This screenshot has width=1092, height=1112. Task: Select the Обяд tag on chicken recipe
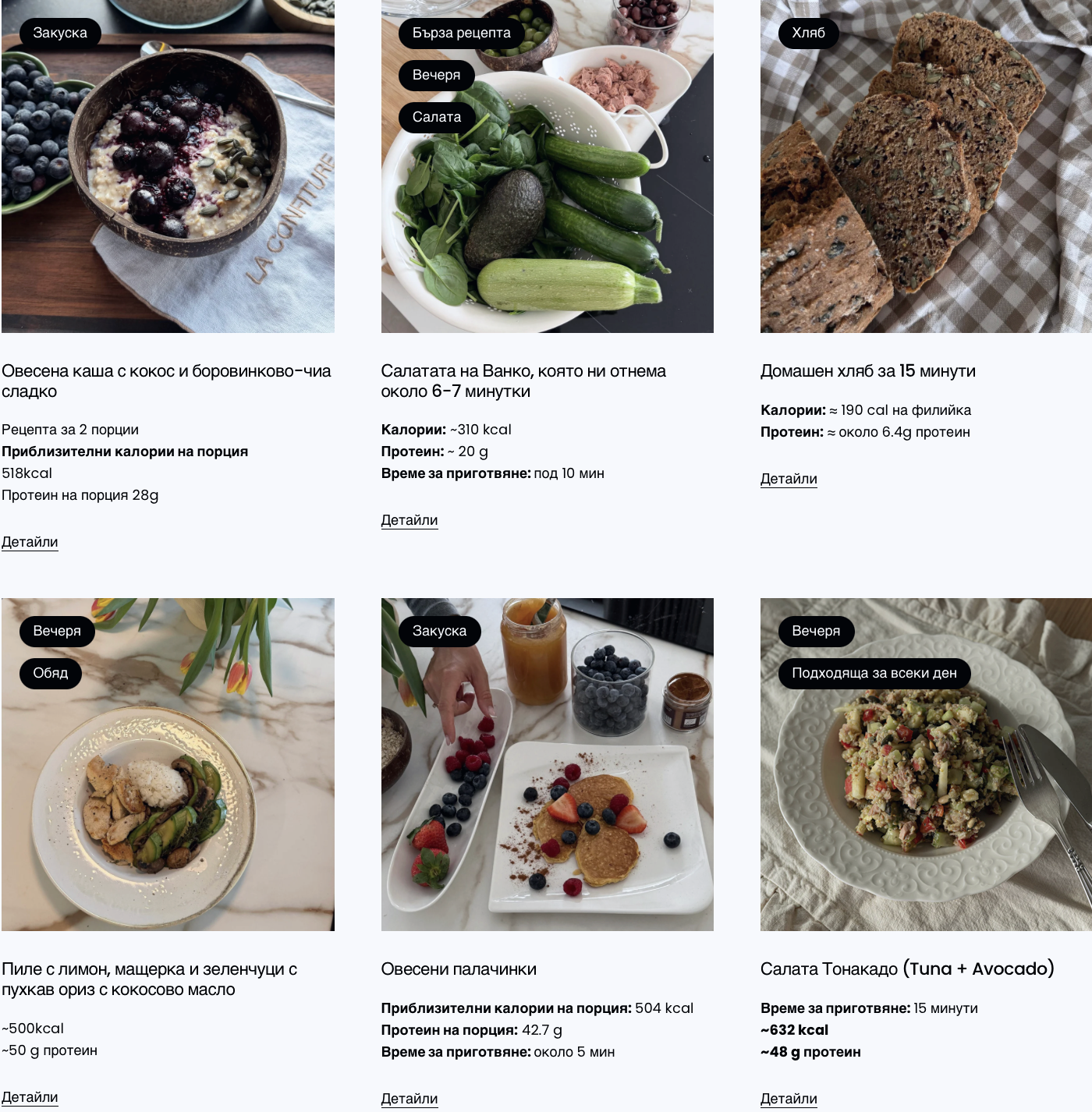[x=51, y=673]
